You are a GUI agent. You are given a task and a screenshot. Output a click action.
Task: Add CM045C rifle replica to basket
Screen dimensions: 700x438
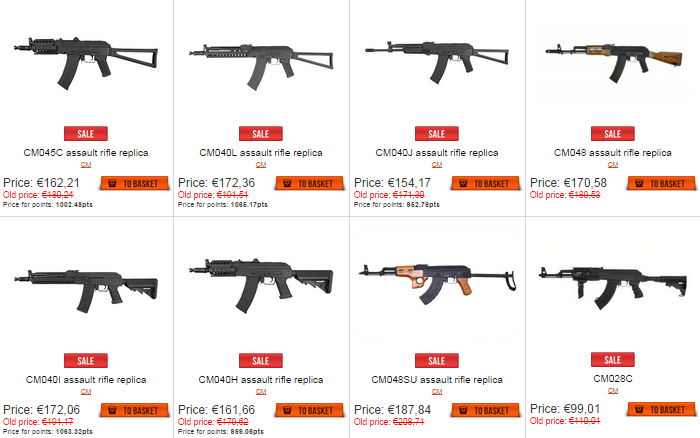(134, 184)
